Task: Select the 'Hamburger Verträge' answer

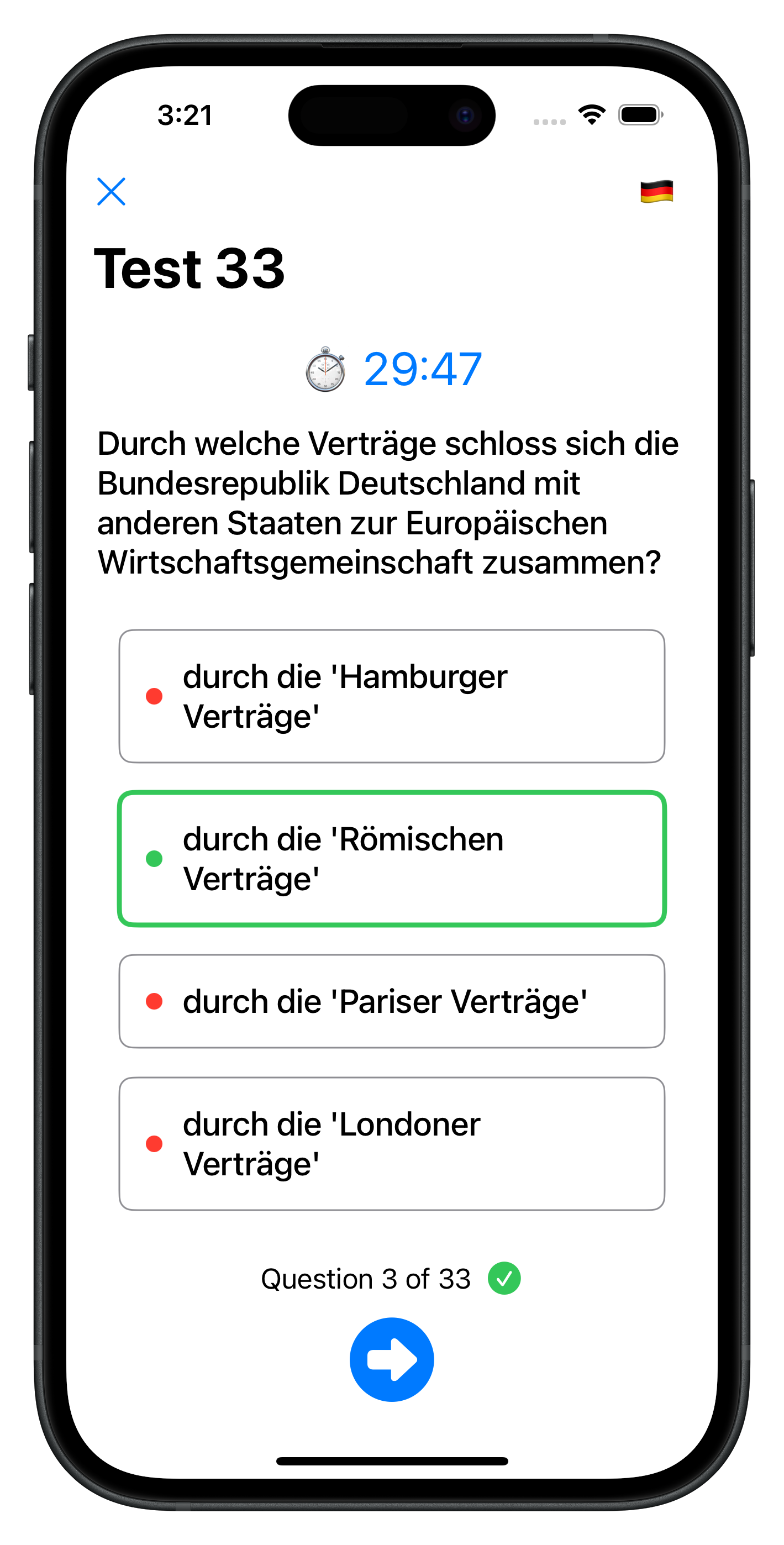Action: 391,696
